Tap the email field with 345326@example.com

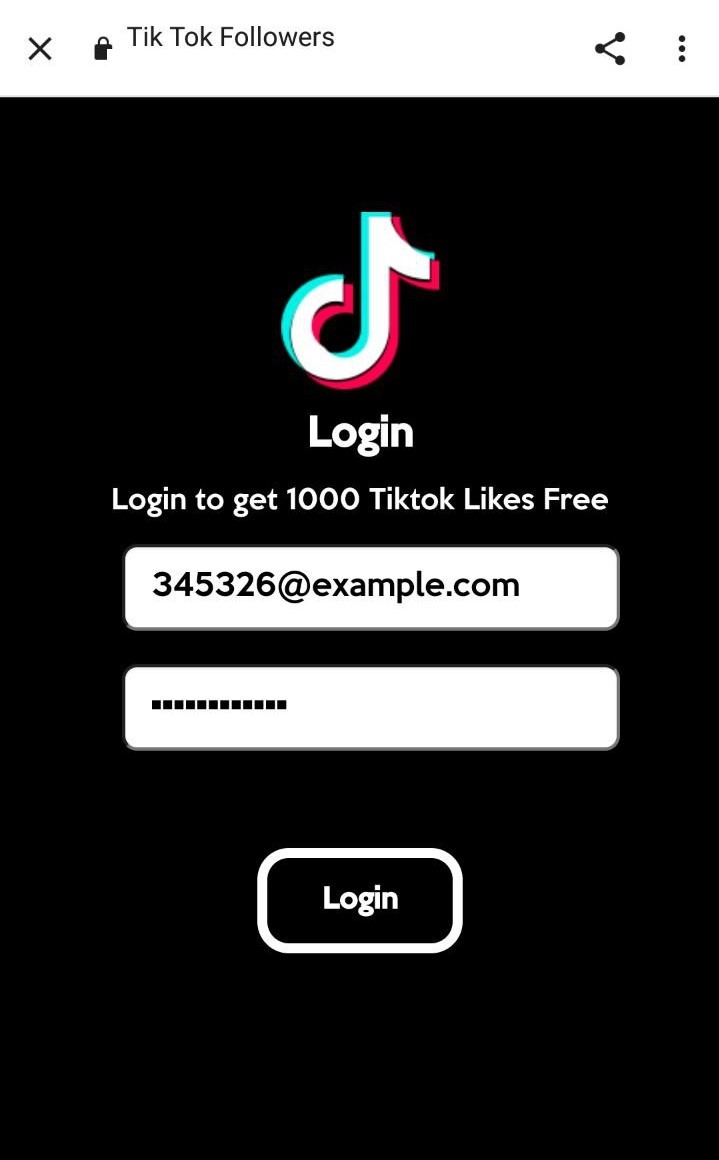point(371,587)
